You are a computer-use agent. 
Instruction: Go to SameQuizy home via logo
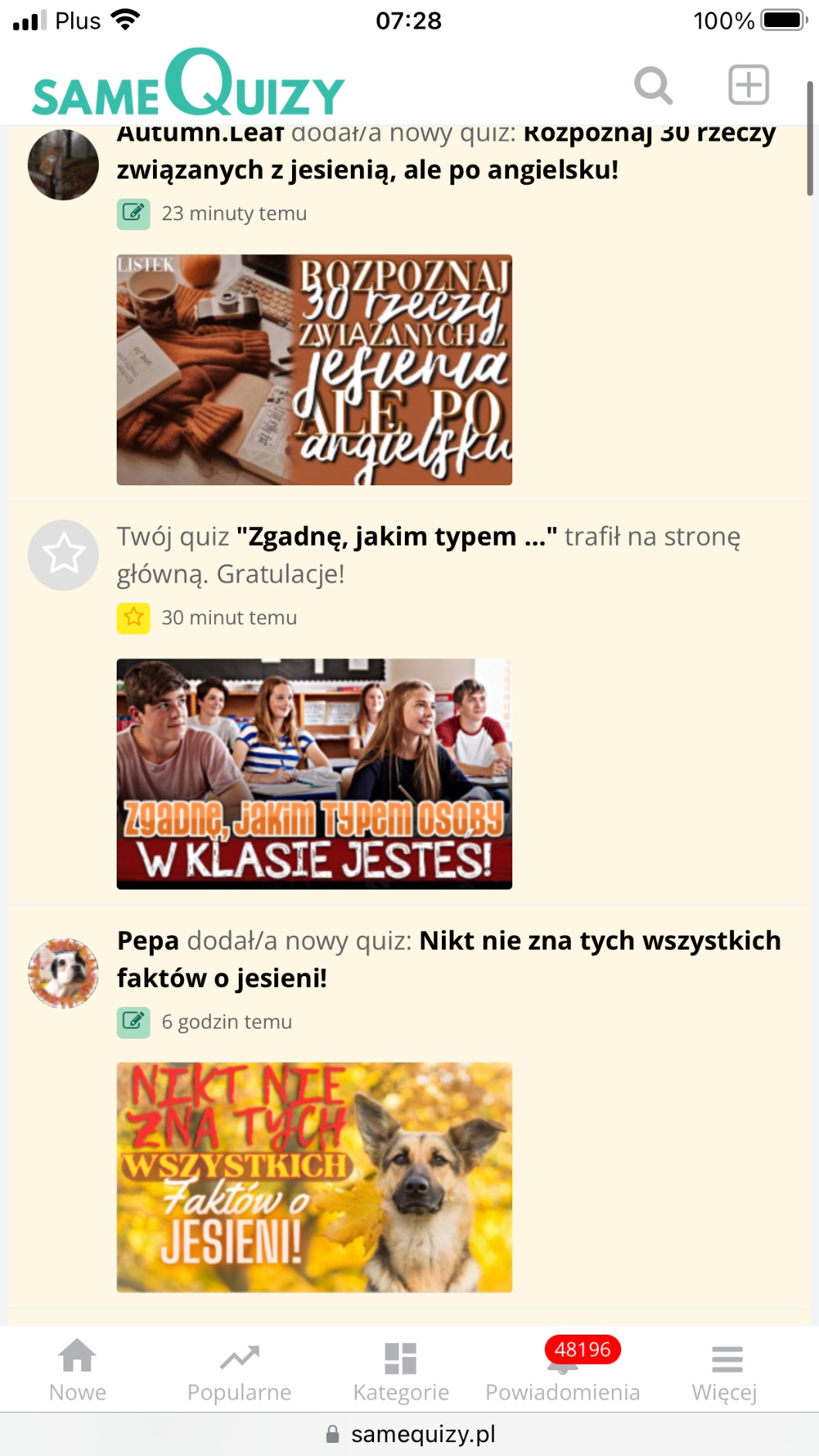click(x=189, y=85)
